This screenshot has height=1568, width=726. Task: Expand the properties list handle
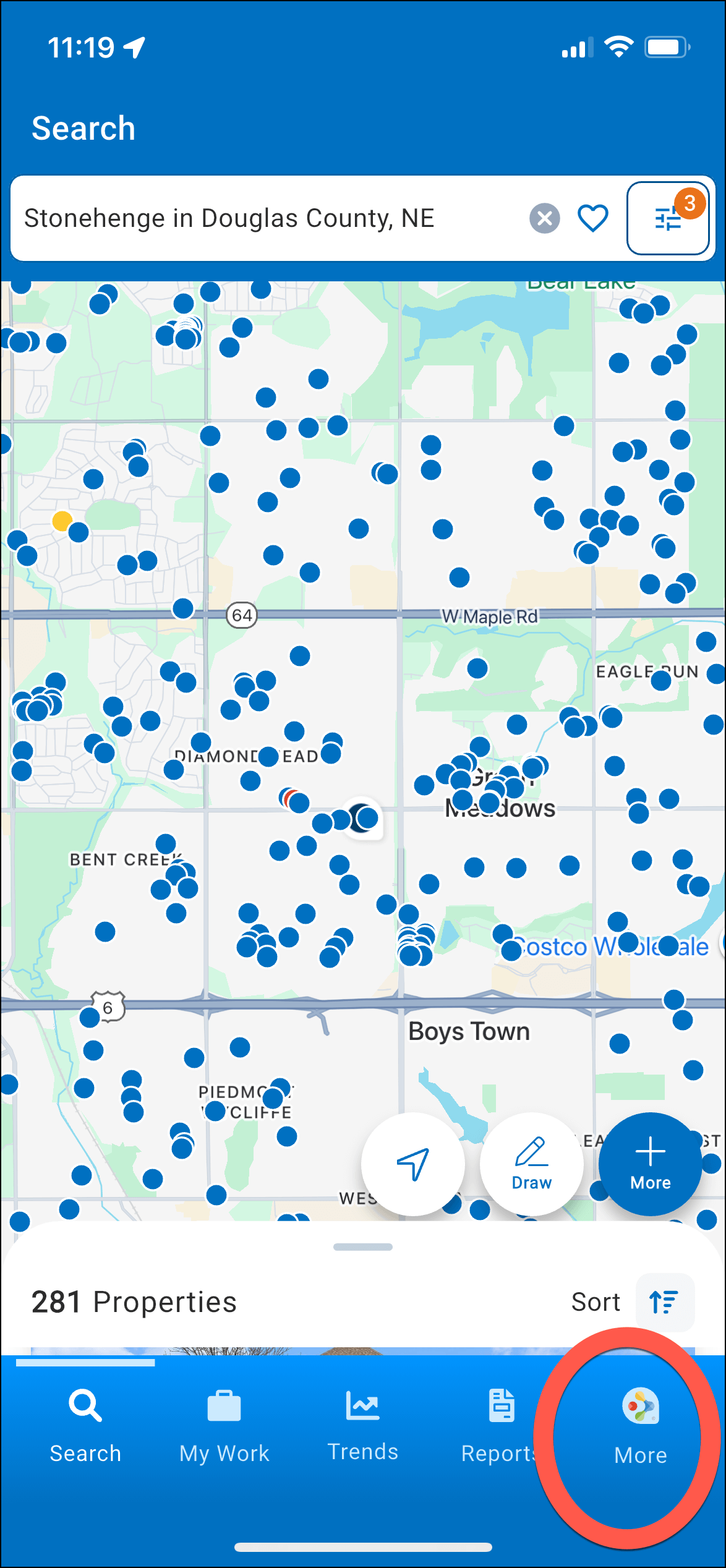(x=363, y=1247)
